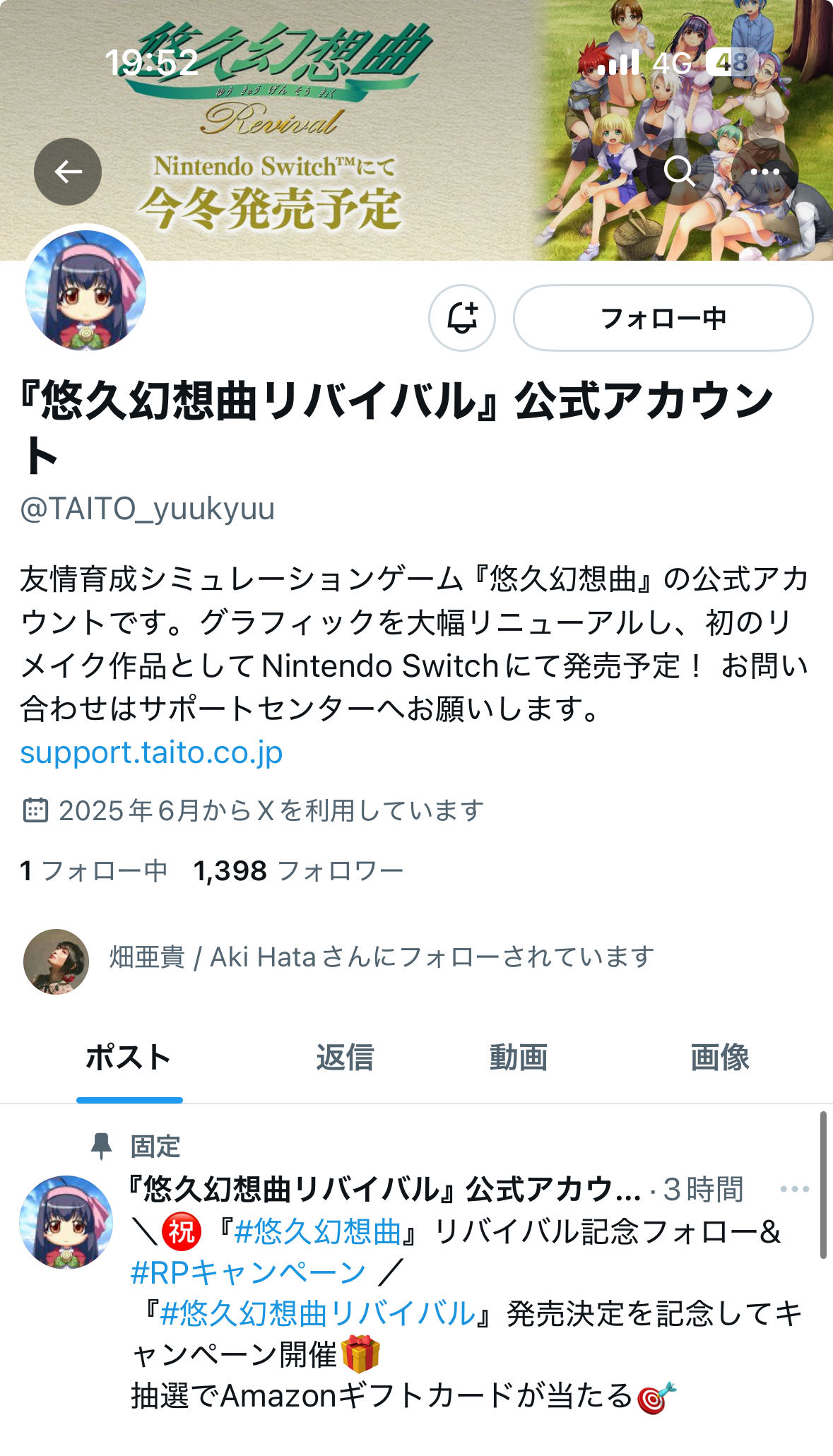833x1456 pixels.
Task: Enlarge the profile picture
Action: (x=85, y=290)
